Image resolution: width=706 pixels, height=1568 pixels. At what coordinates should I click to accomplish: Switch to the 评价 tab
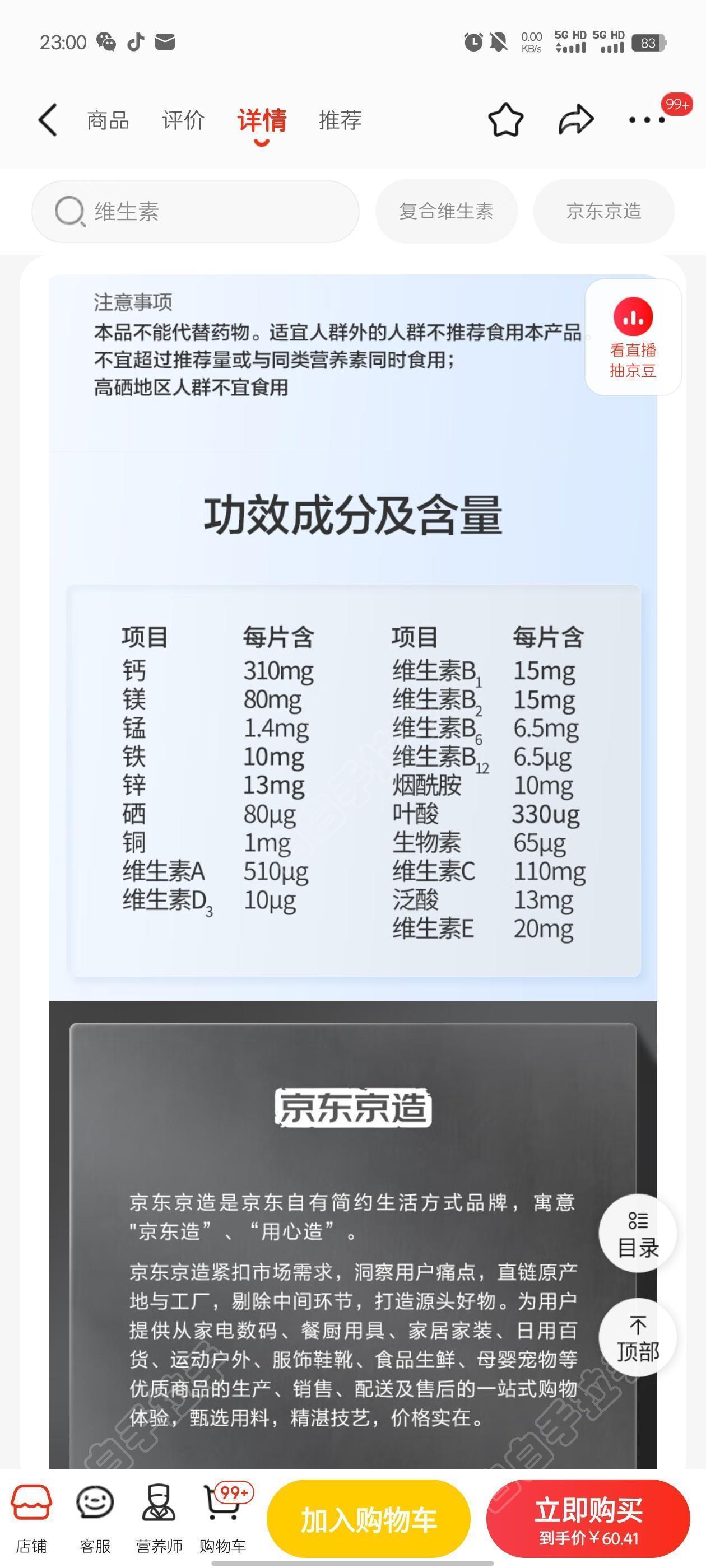tap(183, 120)
